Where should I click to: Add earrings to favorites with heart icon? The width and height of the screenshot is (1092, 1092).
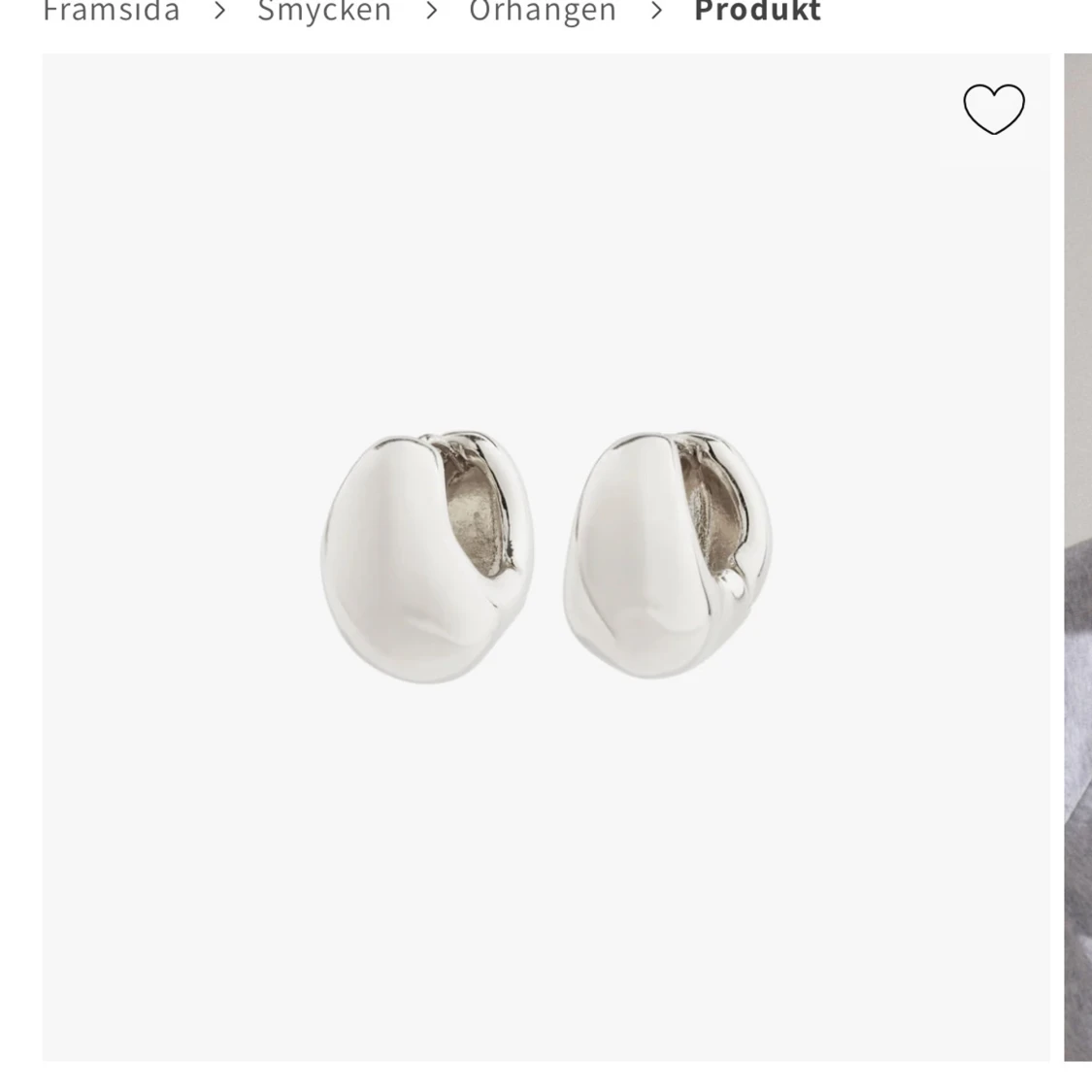coord(993,109)
